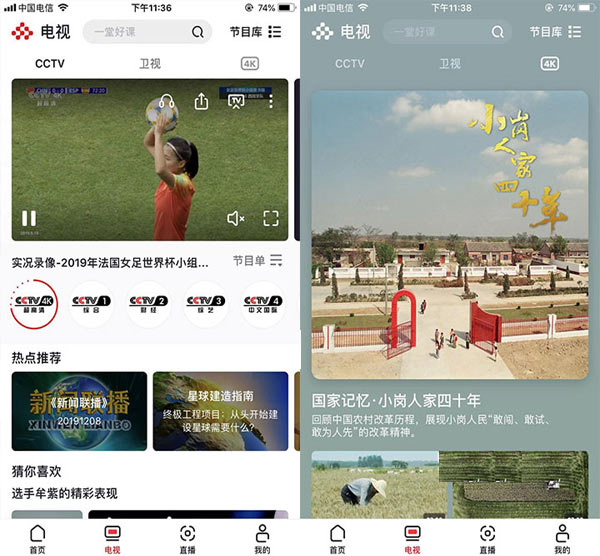The height and width of the screenshot is (556, 600).
Task: Open the 新闻联播 recommended card
Action: [x=79, y=411]
